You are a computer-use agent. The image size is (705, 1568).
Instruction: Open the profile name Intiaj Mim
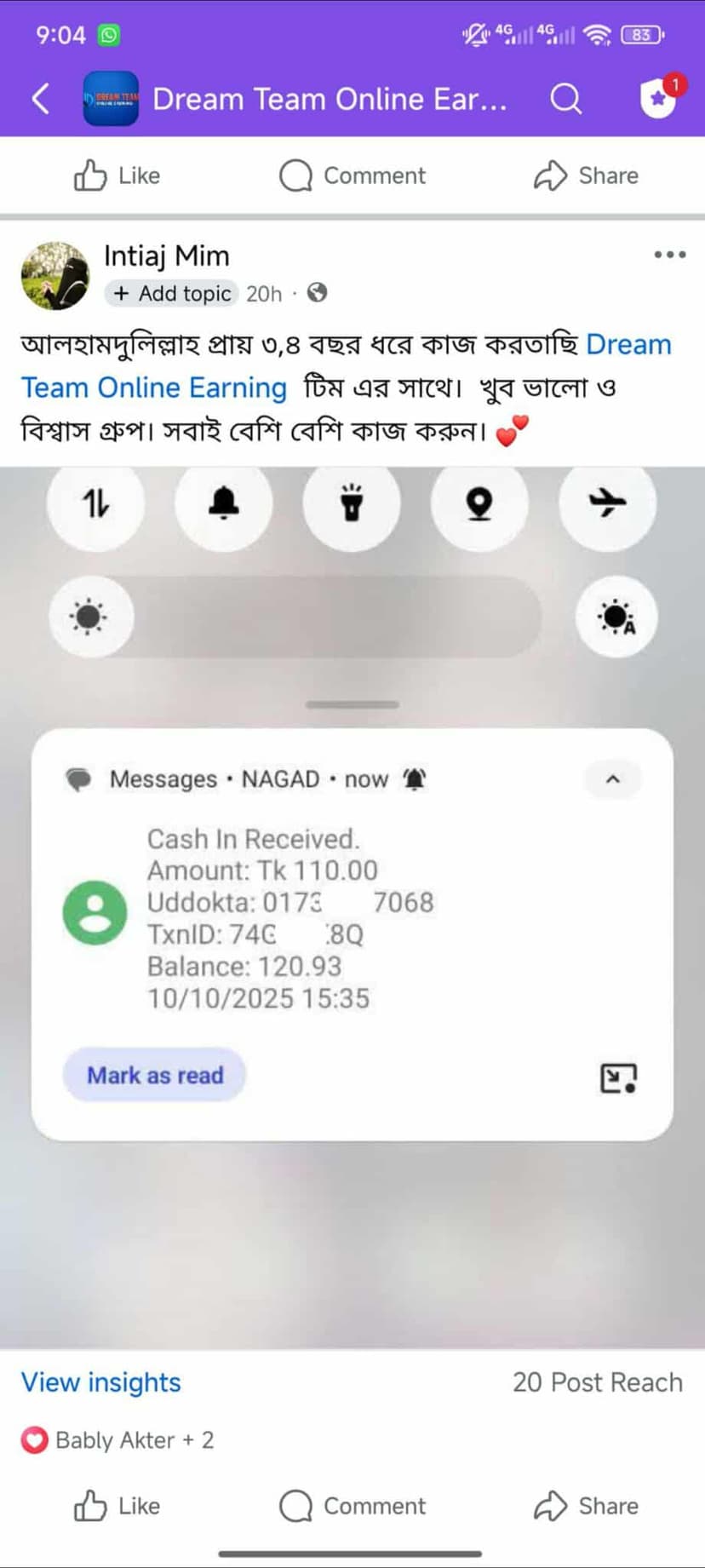click(x=167, y=256)
